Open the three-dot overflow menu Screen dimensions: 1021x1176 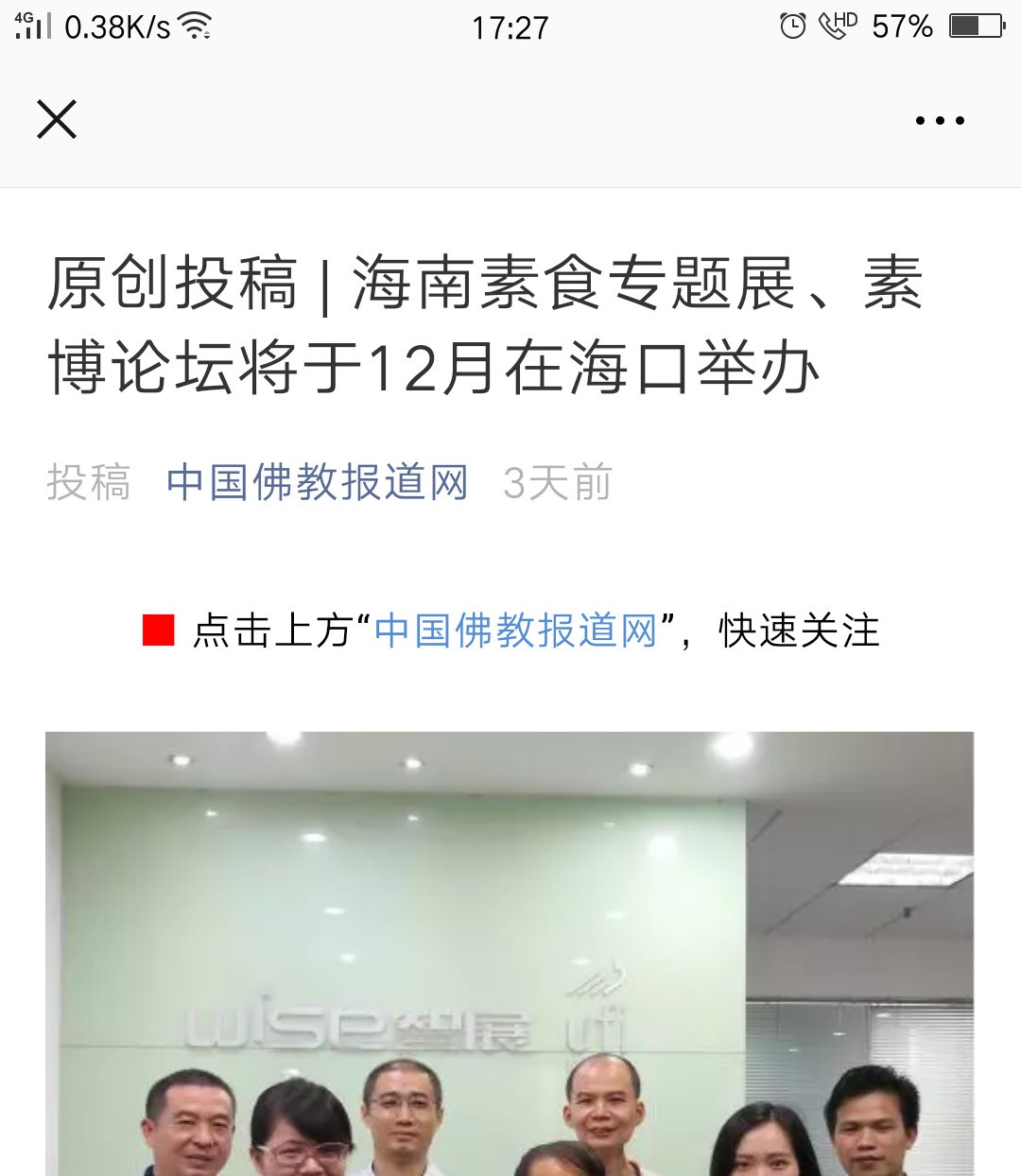(x=940, y=121)
